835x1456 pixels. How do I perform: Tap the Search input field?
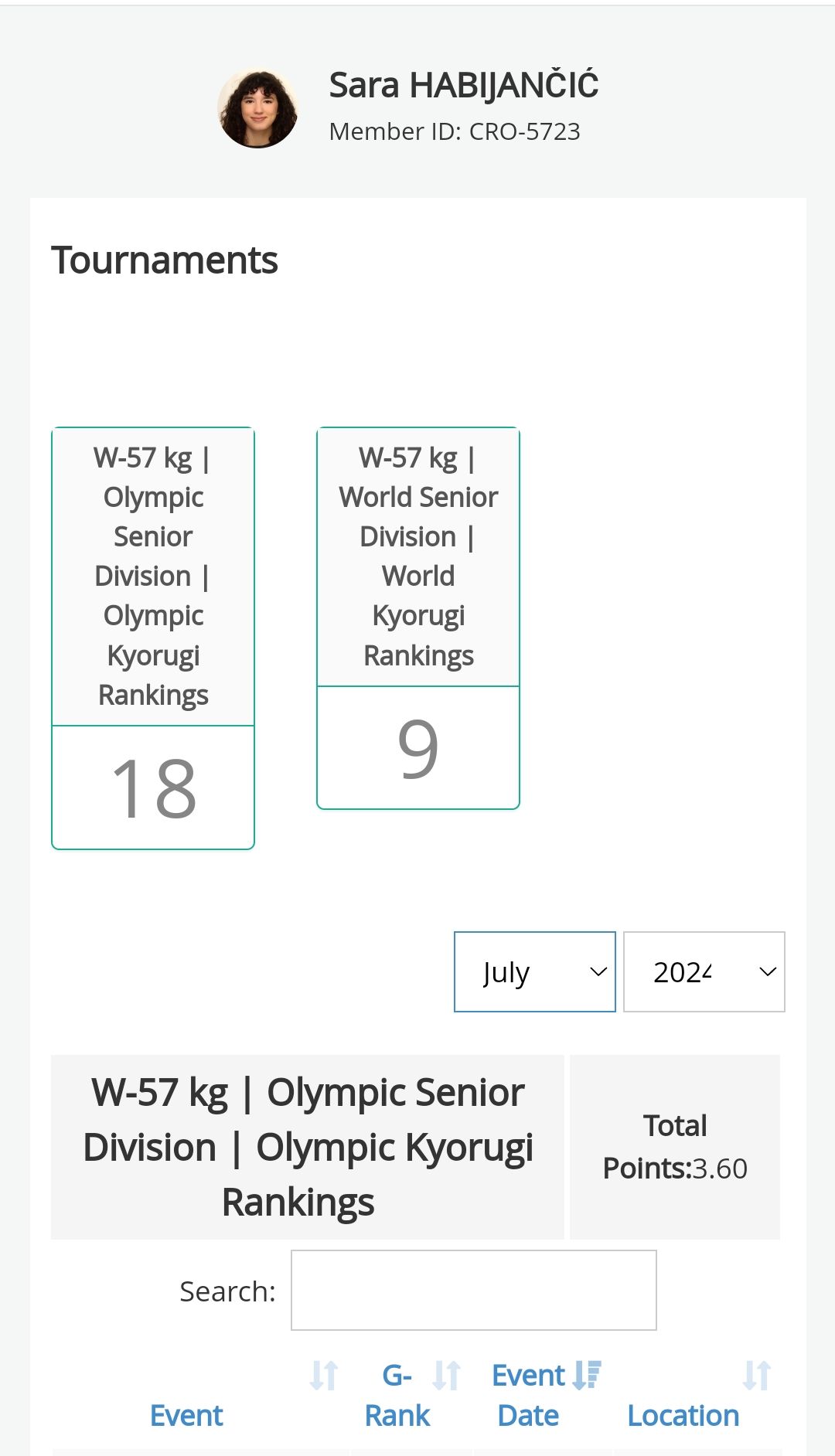click(x=474, y=1290)
